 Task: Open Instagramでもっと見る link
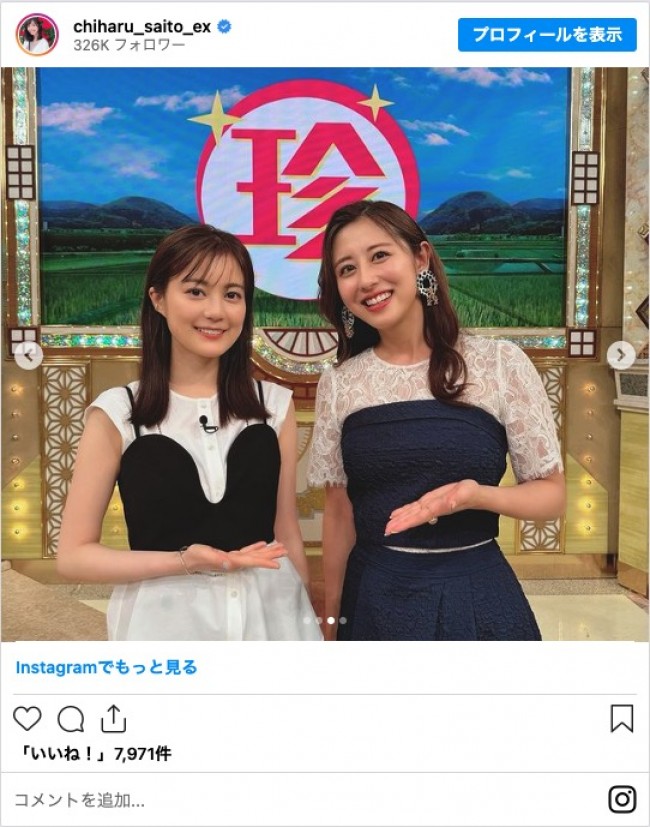(x=107, y=667)
